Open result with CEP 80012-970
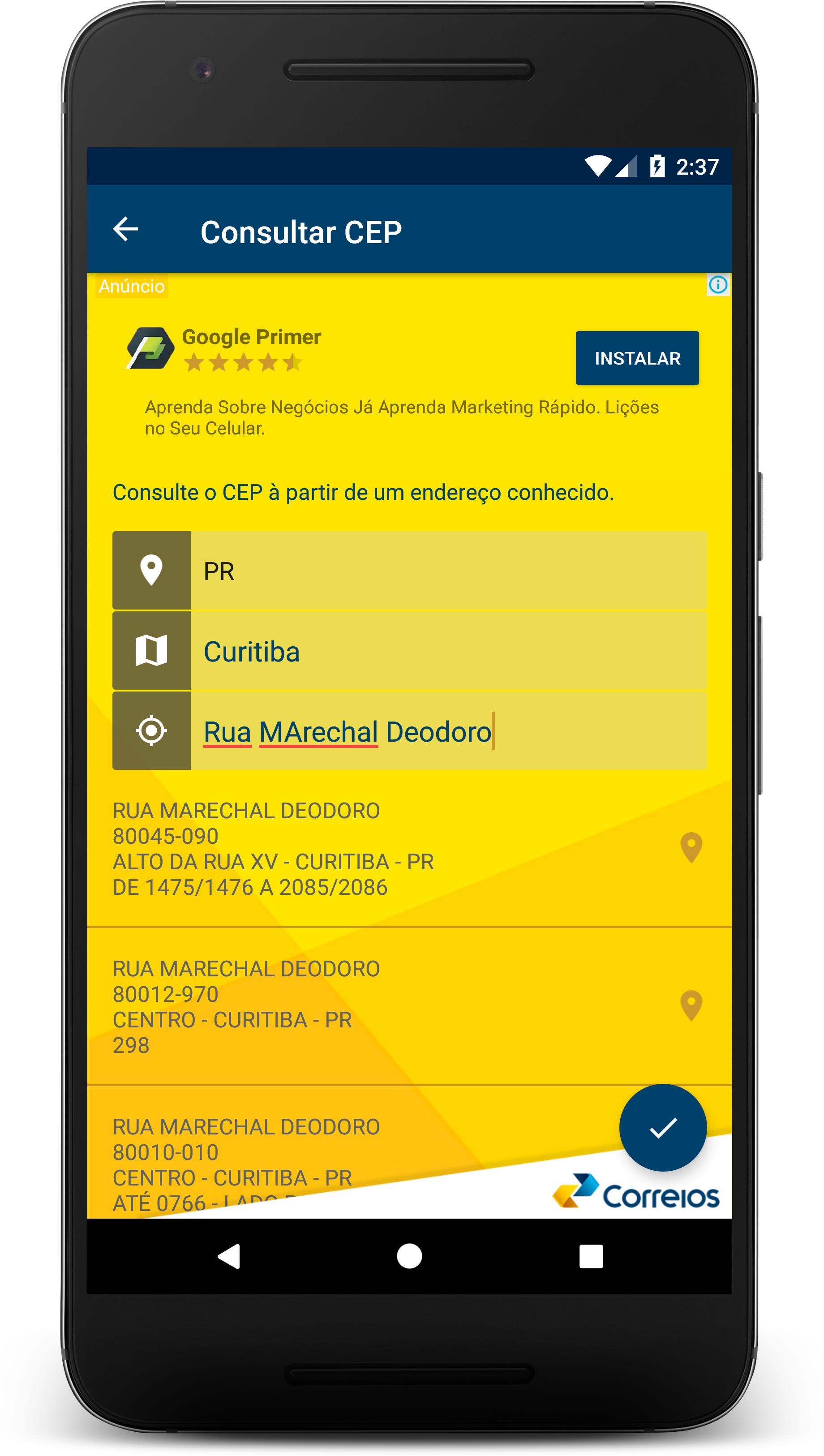The width and height of the screenshot is (824, 1456). pos(339,1006)
